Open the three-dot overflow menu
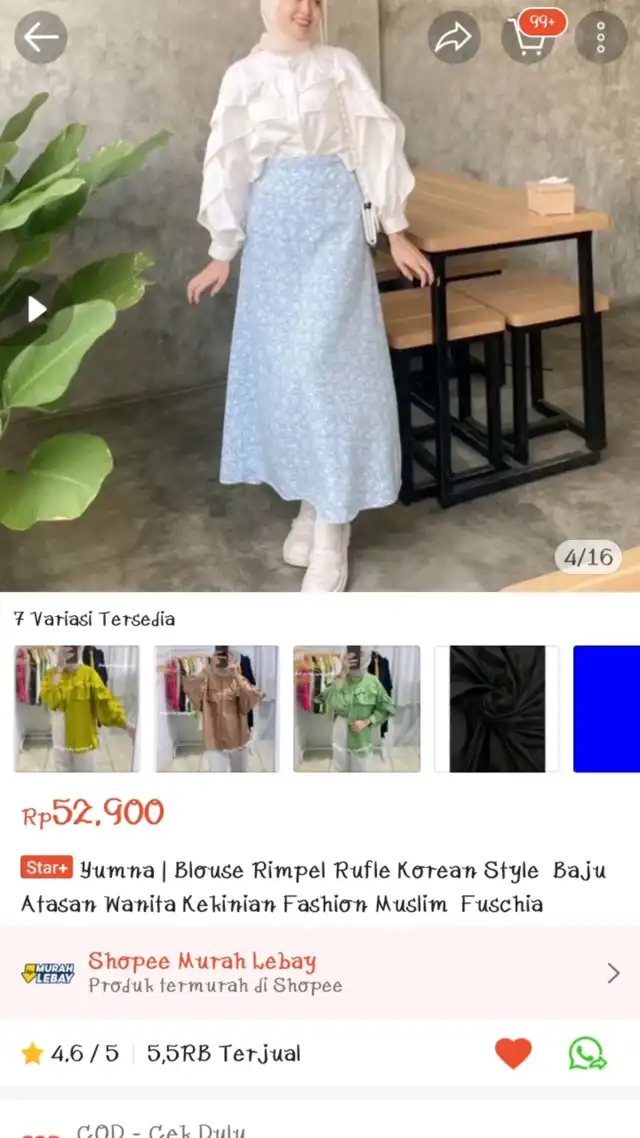This screenshot has height=1138, width=640. [x=601, y=38]
